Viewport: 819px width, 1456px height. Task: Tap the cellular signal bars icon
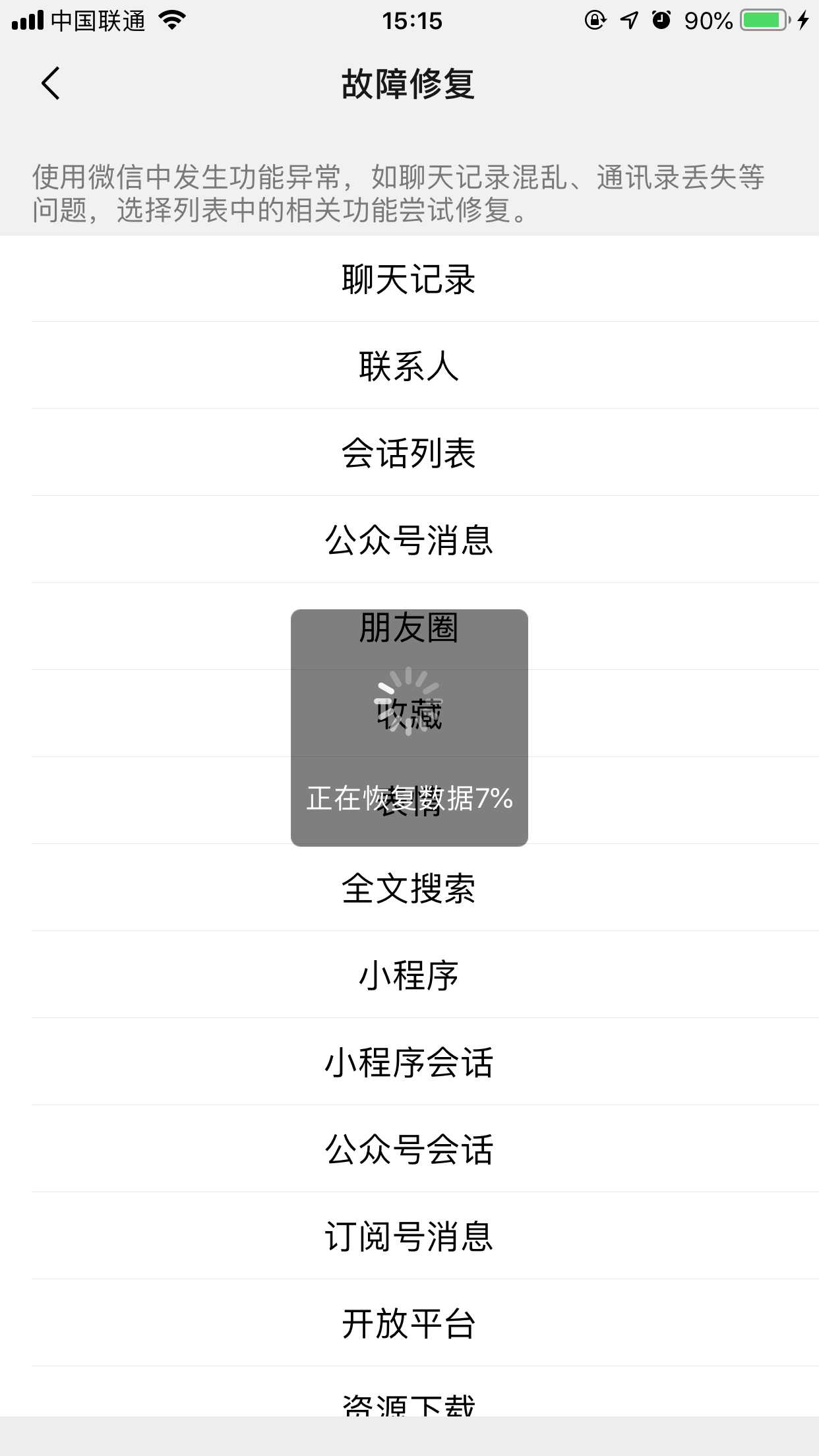pyautogui.click(x=28, y=21)
